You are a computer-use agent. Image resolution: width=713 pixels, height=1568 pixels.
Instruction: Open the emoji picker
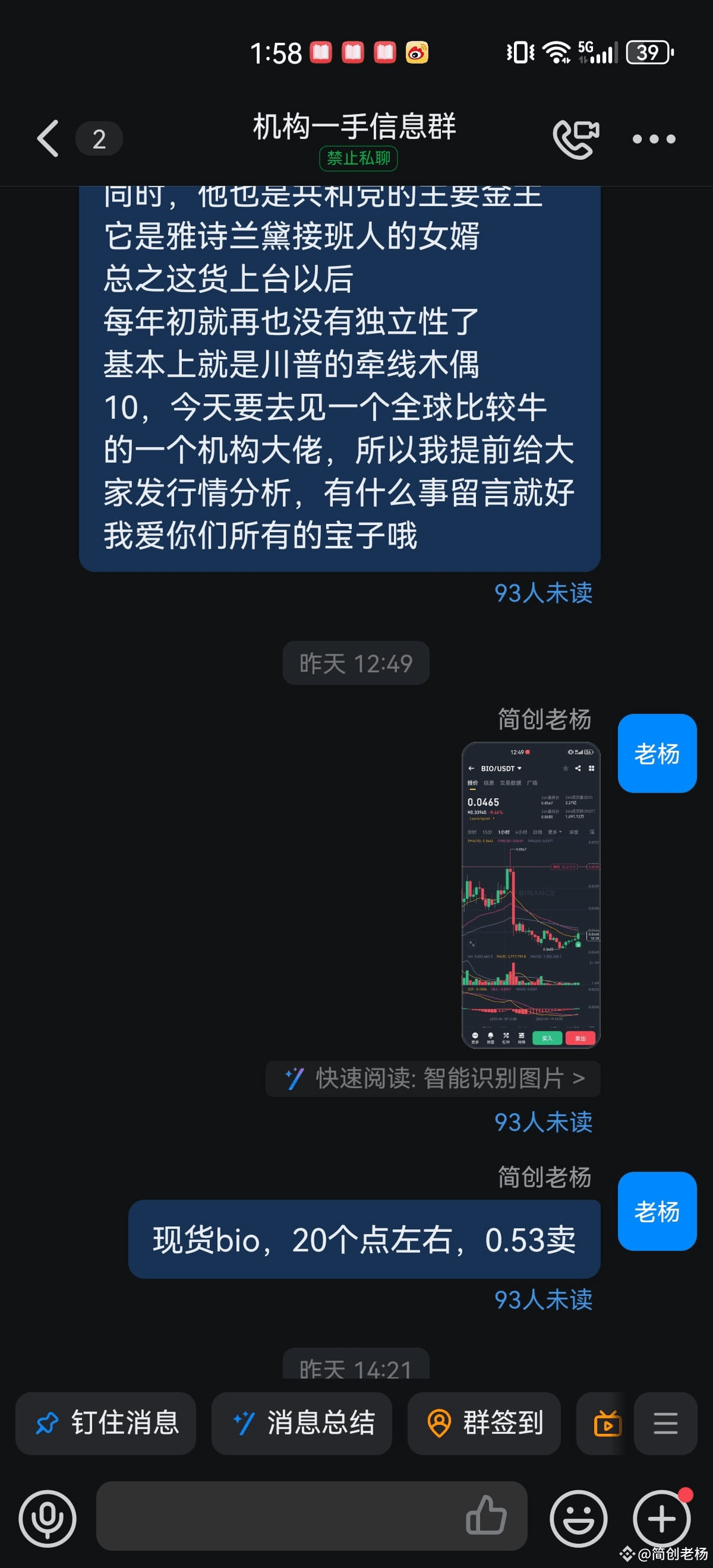click(578, 1518)
